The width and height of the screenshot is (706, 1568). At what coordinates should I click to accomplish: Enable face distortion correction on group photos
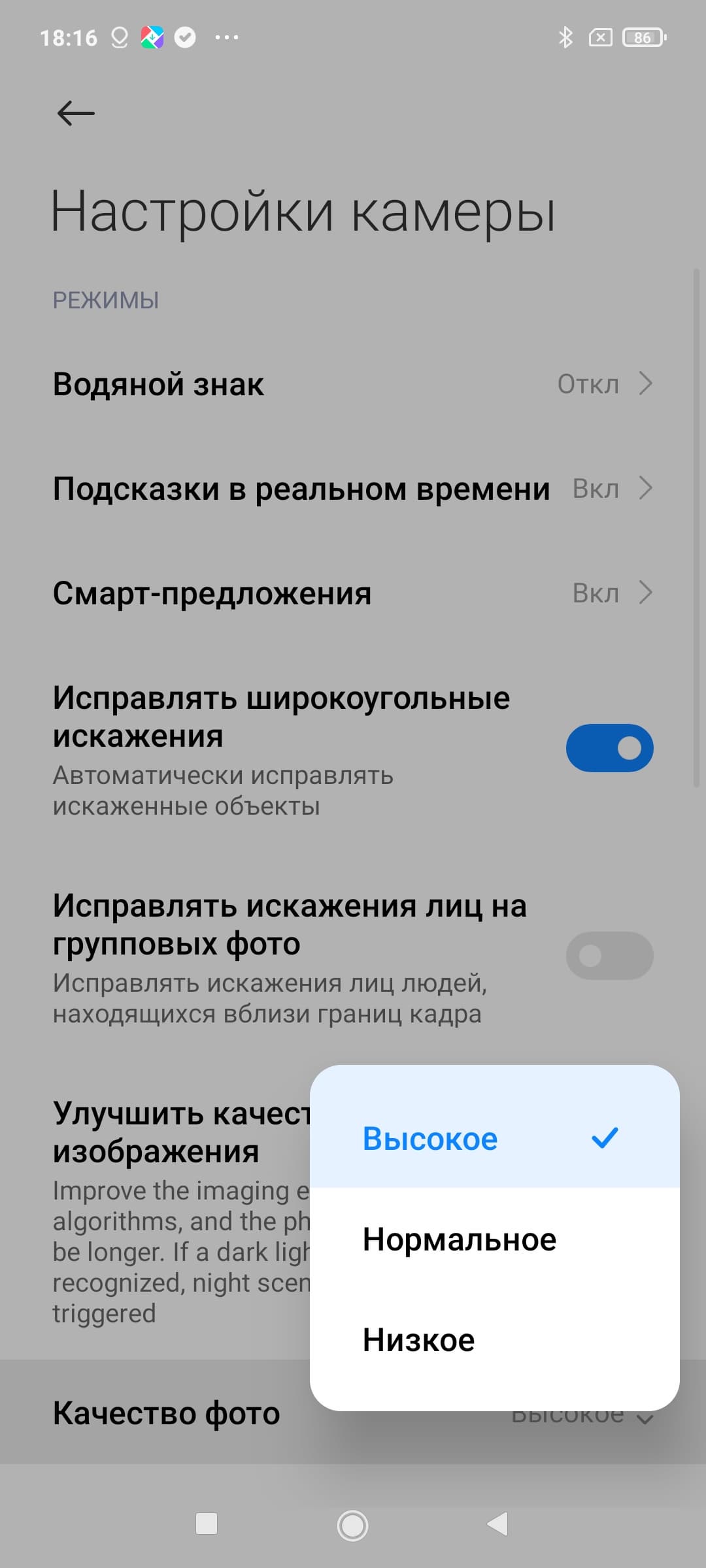coord(609,956)
